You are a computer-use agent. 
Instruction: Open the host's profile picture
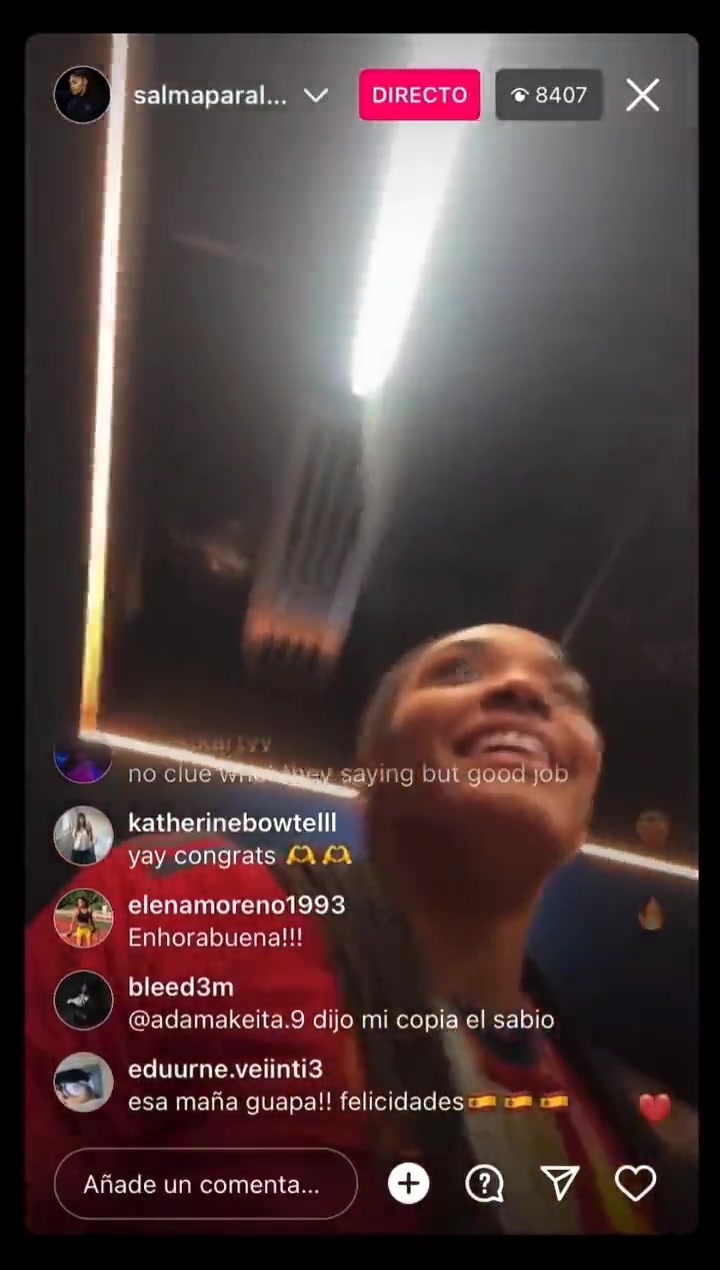click(82, 95)
